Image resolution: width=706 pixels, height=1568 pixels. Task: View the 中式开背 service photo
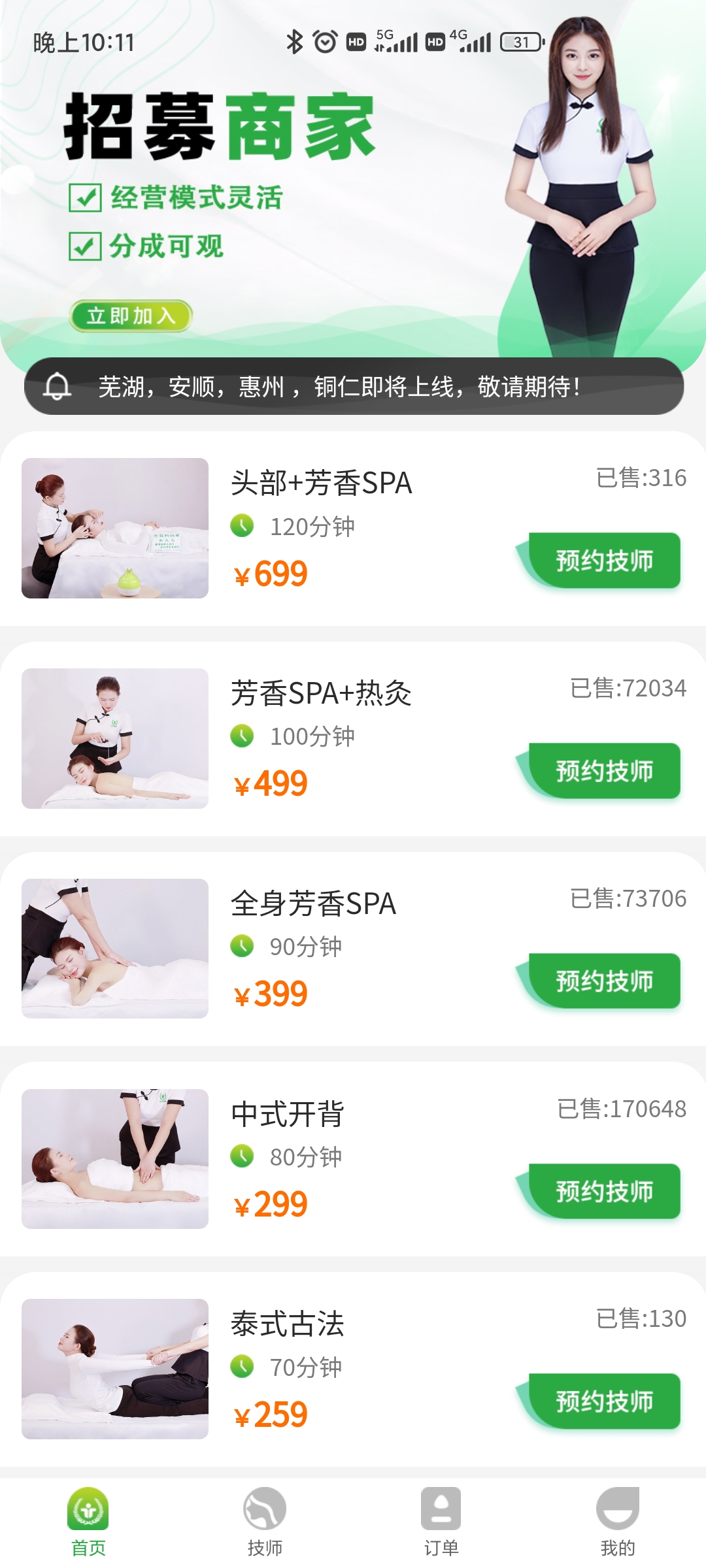pos(115,1159)
